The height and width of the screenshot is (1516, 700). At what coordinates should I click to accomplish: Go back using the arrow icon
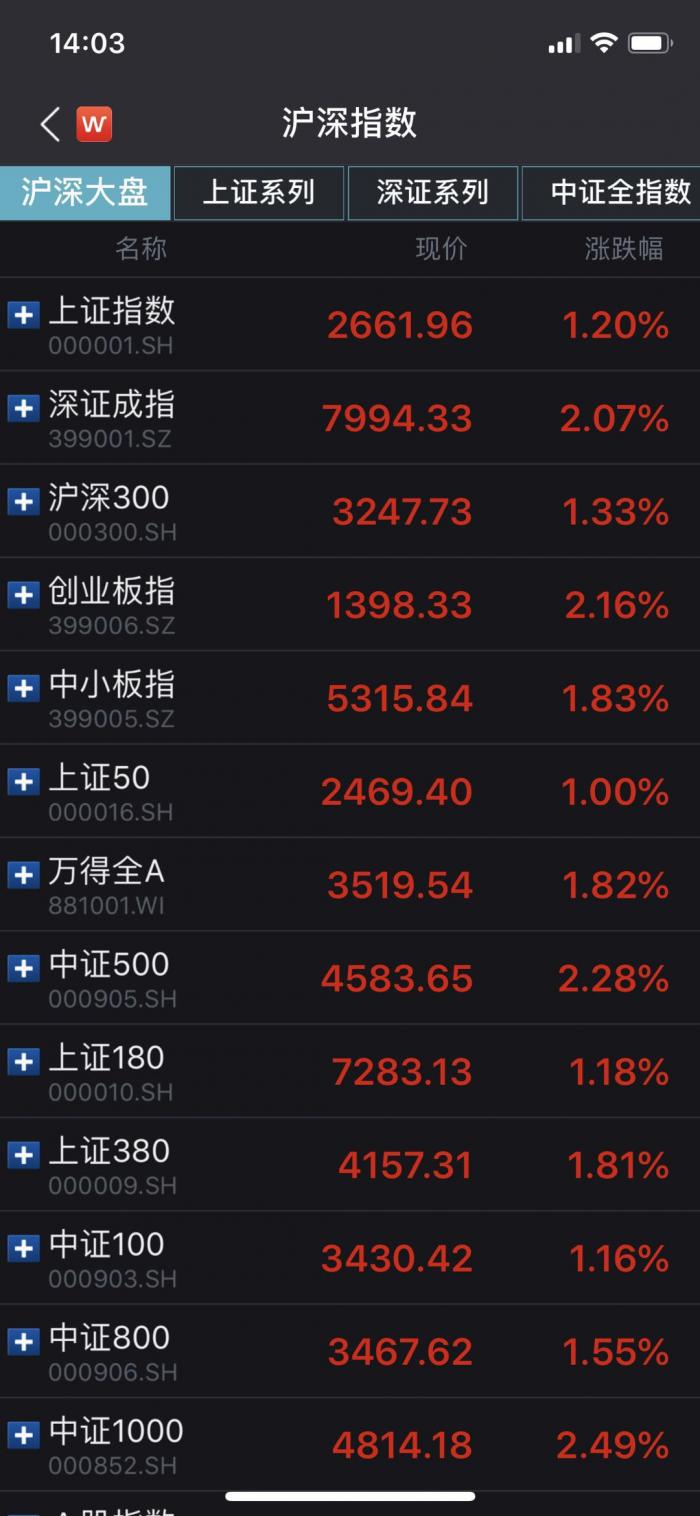50,124
